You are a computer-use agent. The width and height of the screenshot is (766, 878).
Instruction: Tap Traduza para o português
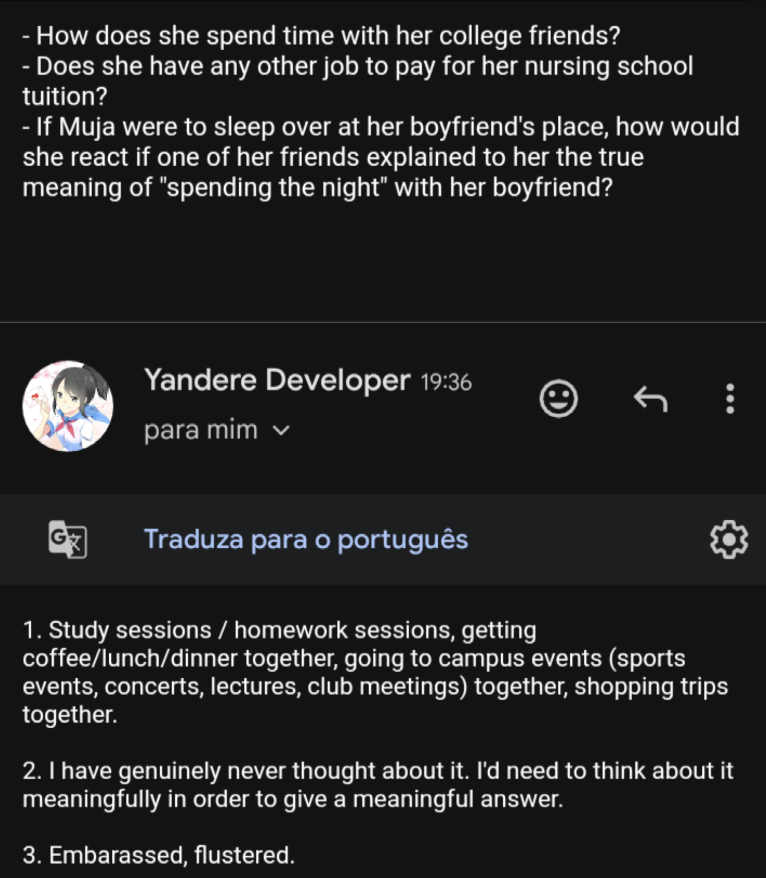coord(306,539)
